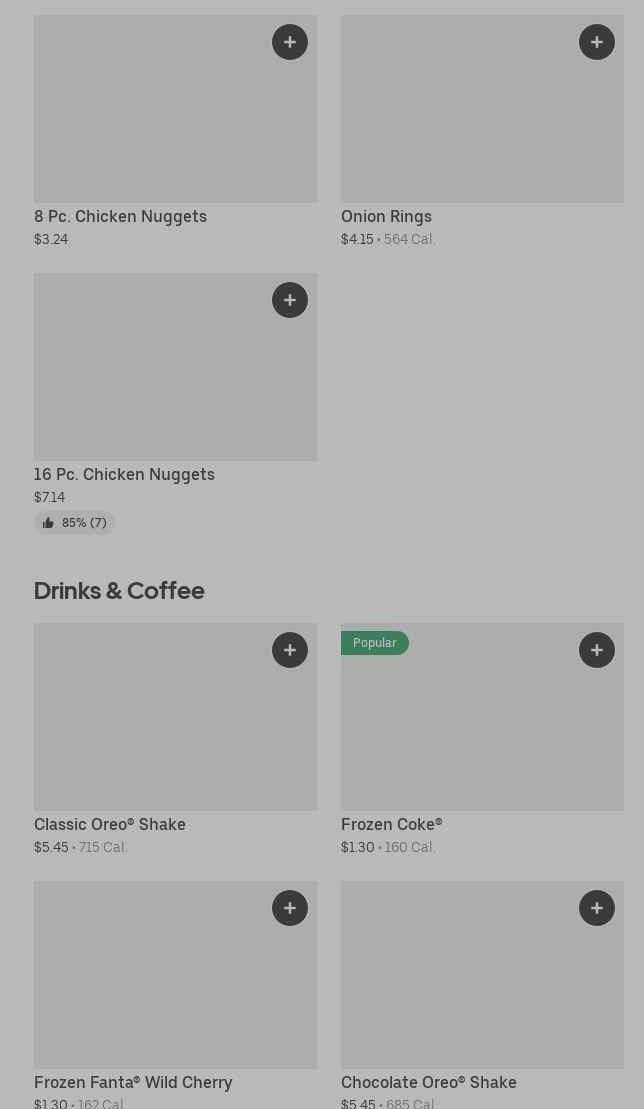Image resolution: width=644 pixels, height=1109 pixels.
Task: Open Frozen Fanta Wild Cherry item
Action: pos(175,995)
